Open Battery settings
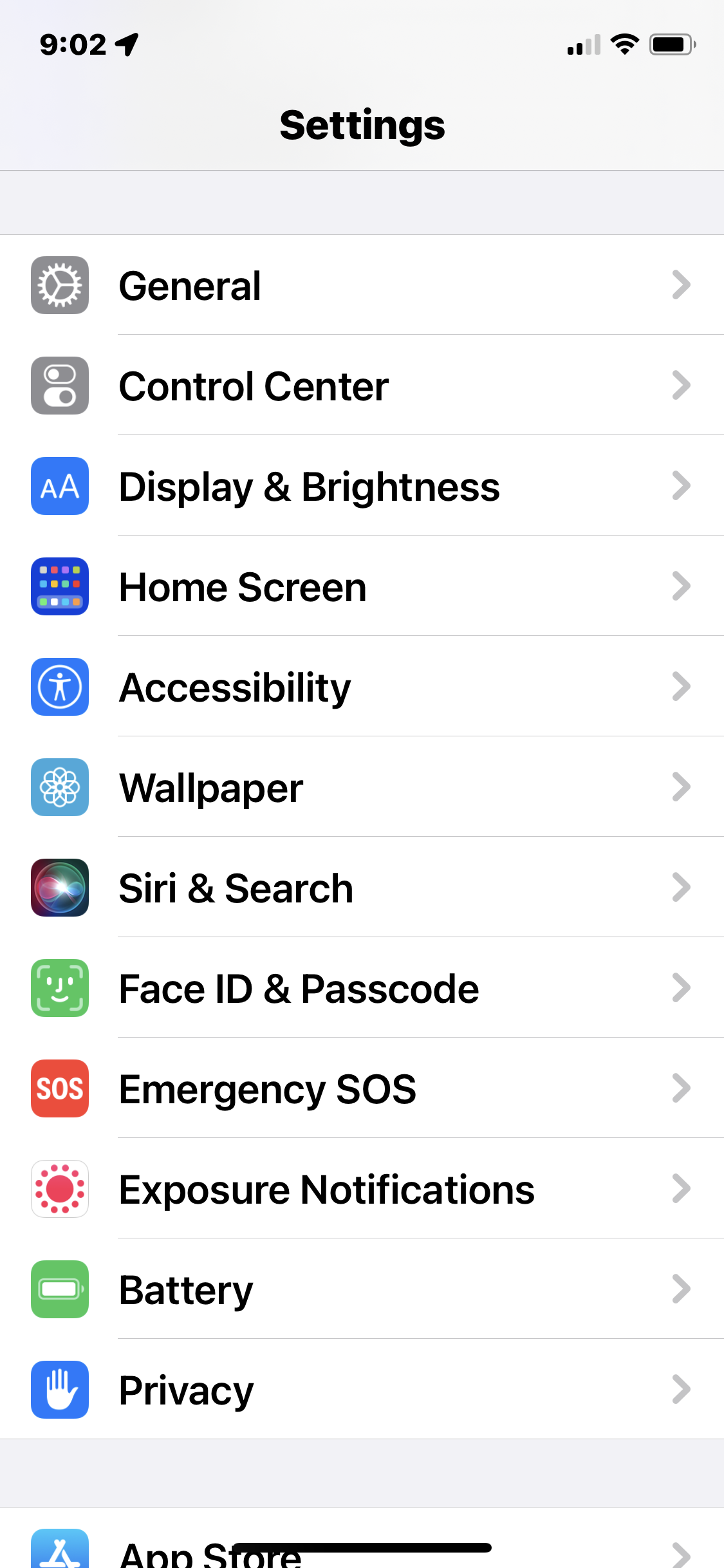Screen dimensions: 724x1568 coord(360,1289)
